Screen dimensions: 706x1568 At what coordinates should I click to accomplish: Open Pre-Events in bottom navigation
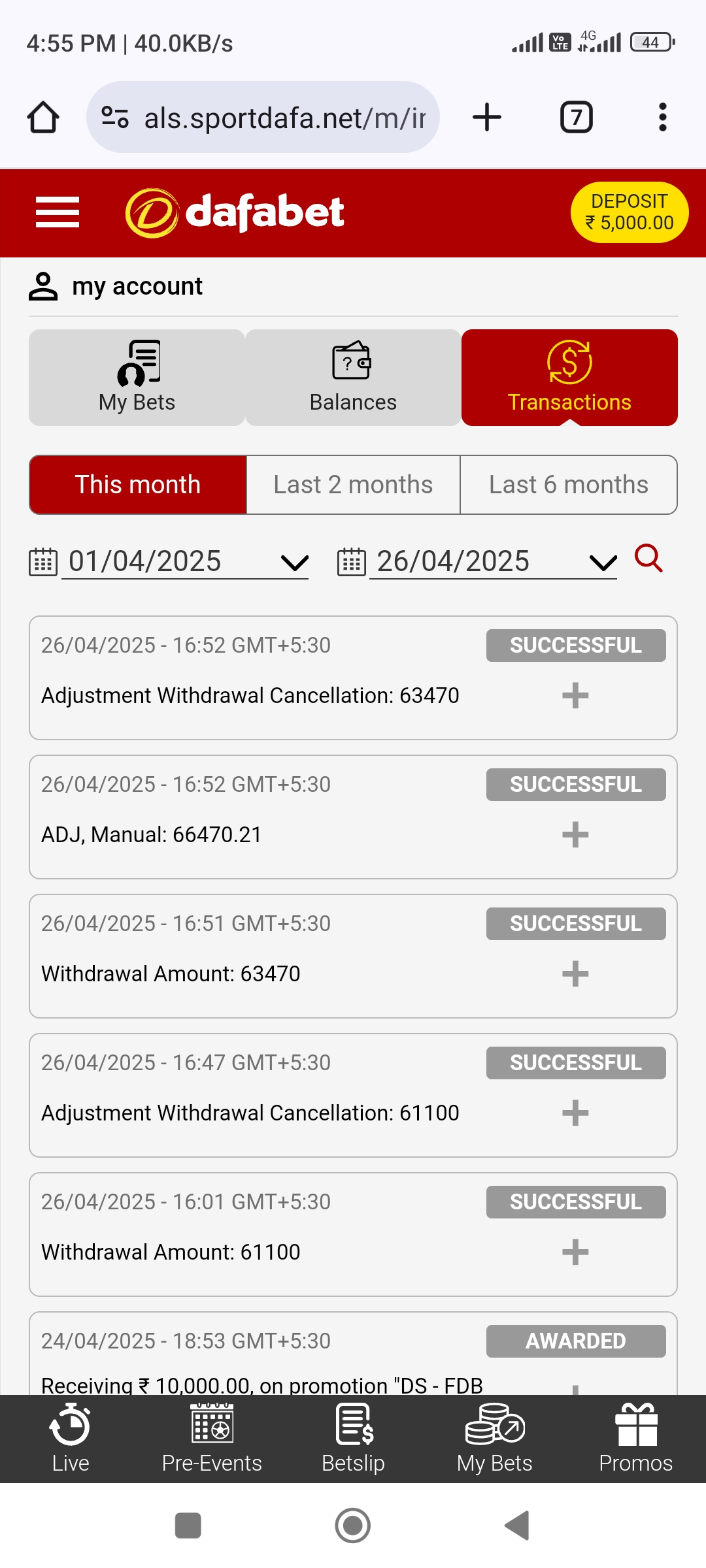point(212,1439)
